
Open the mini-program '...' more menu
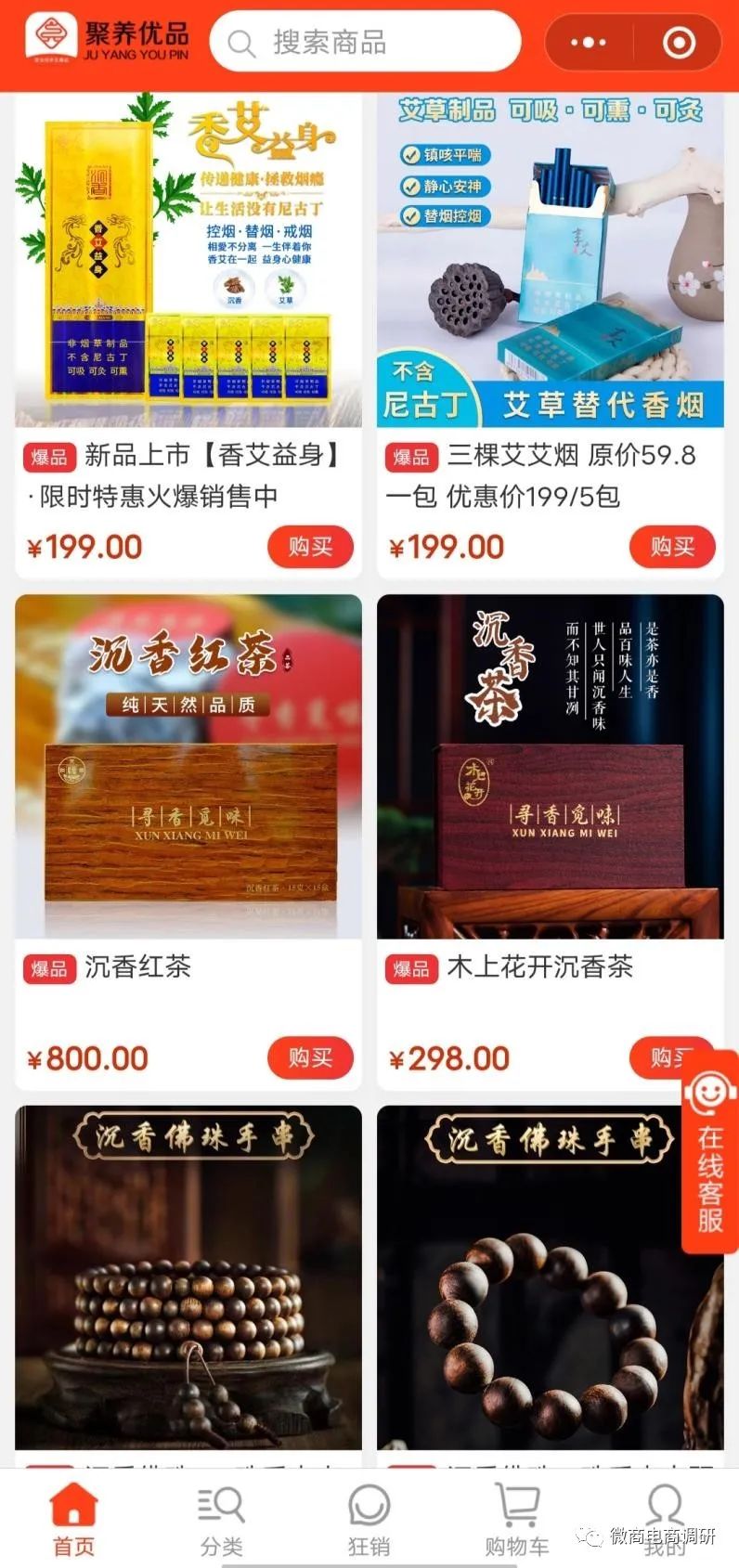point(586,41)
